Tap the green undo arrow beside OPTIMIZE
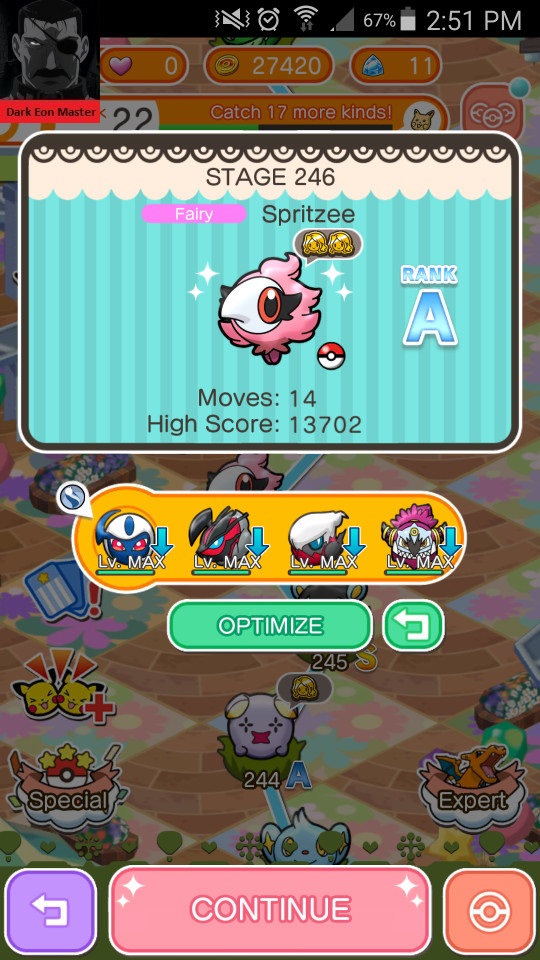540x960 pixels. (x=413, y=625)
